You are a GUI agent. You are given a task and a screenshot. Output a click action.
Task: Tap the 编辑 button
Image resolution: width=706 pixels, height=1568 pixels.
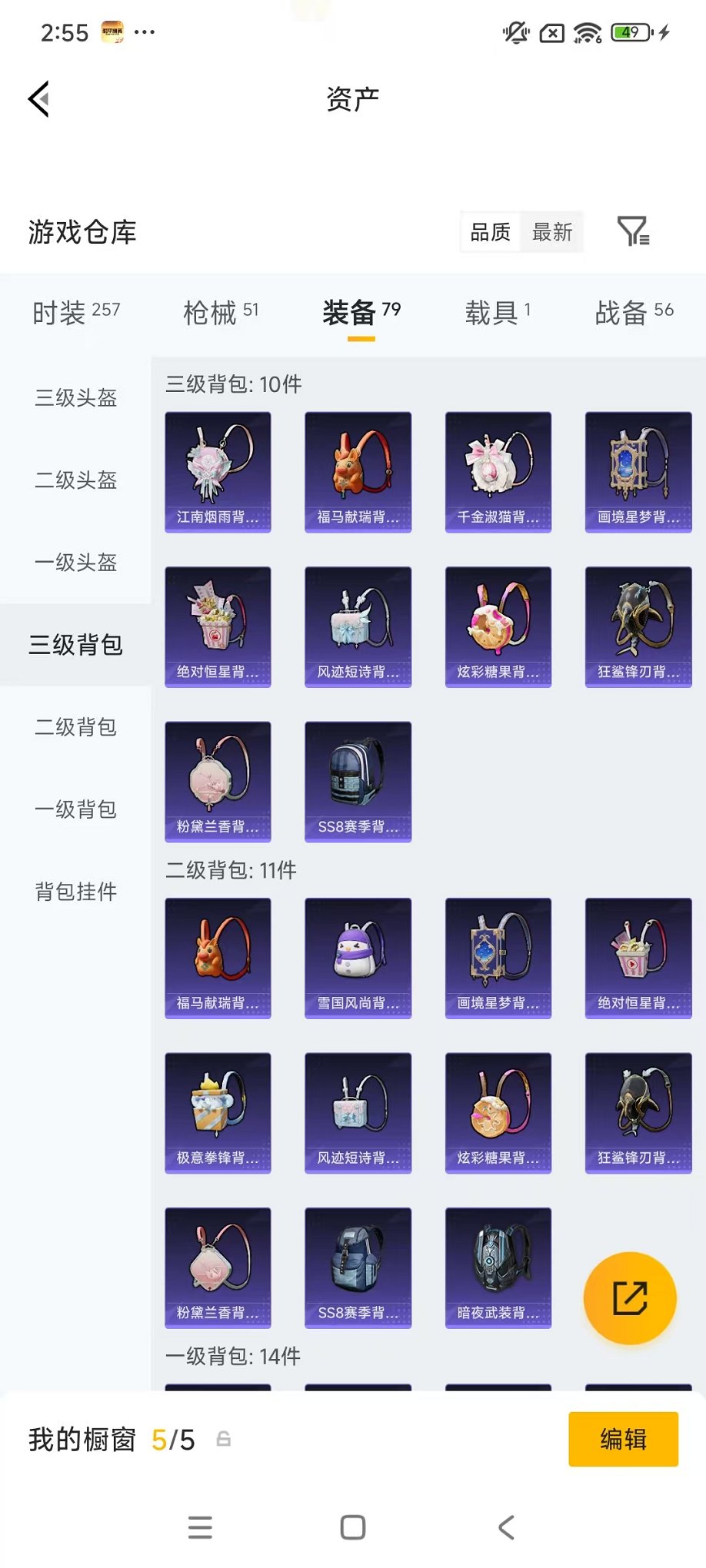click(623, 1438)
